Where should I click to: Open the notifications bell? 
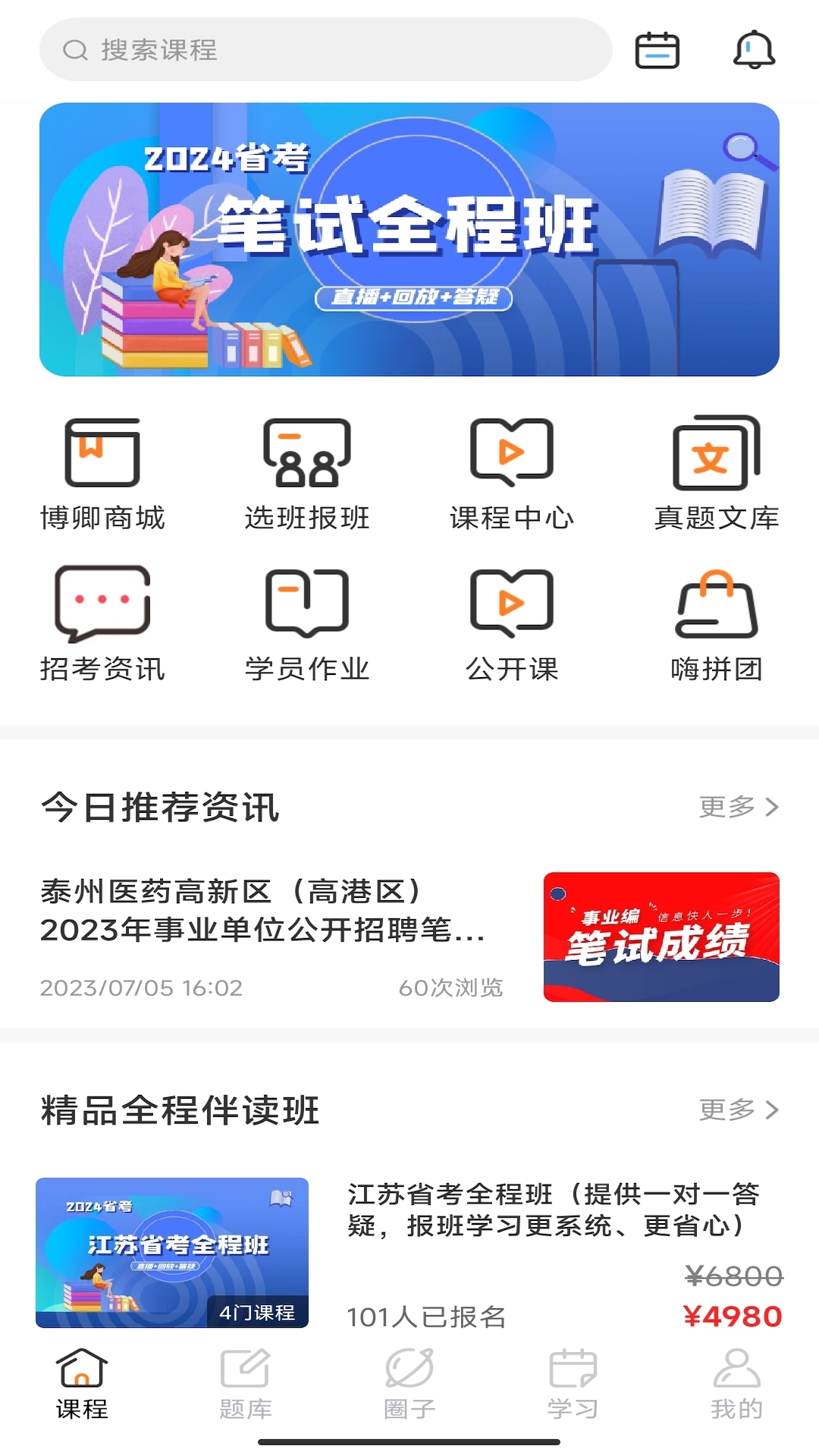(754, 50)
